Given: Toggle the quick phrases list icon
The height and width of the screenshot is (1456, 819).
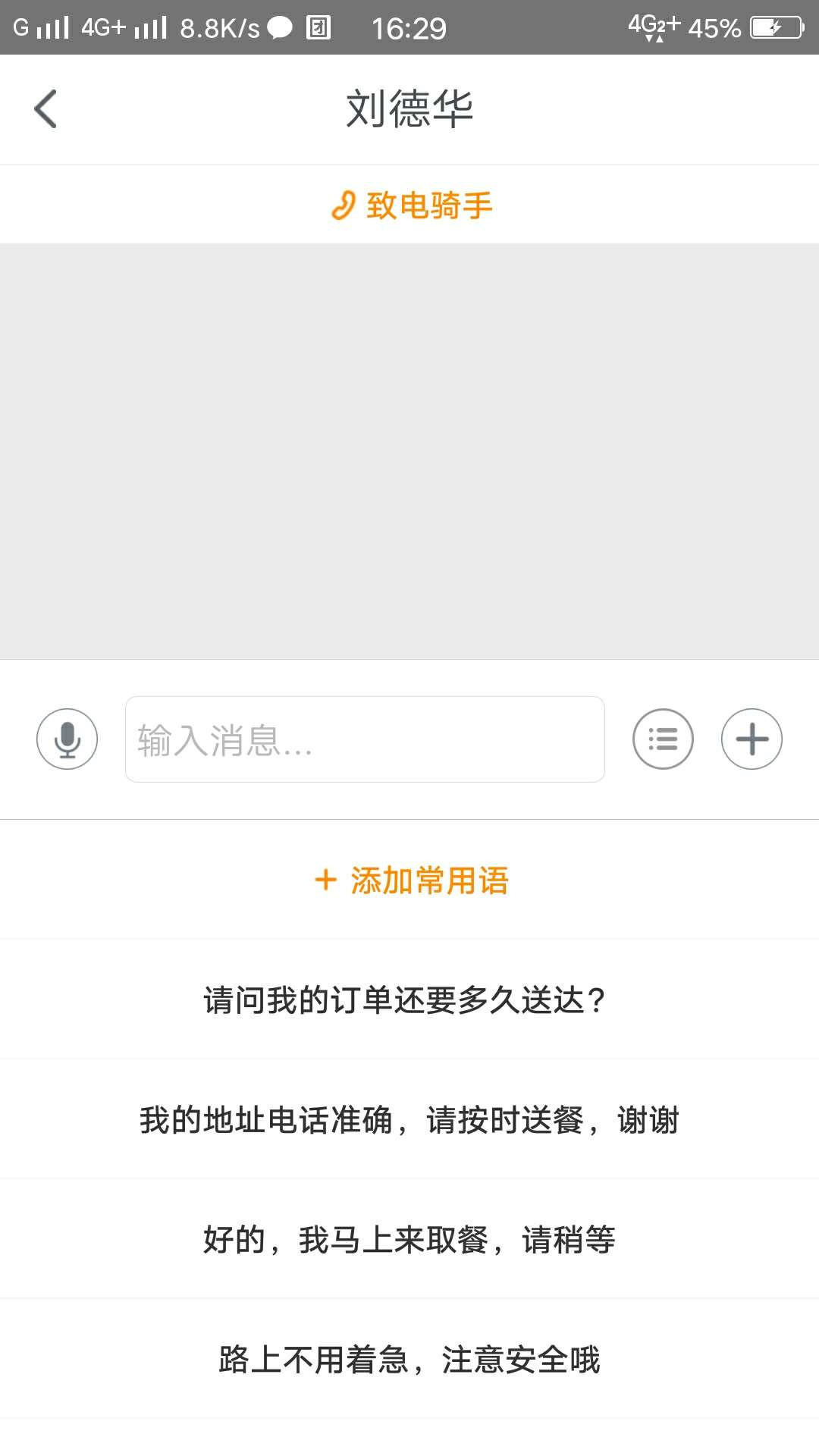Looking at the screenshot, I should click(x=664, y=739).
